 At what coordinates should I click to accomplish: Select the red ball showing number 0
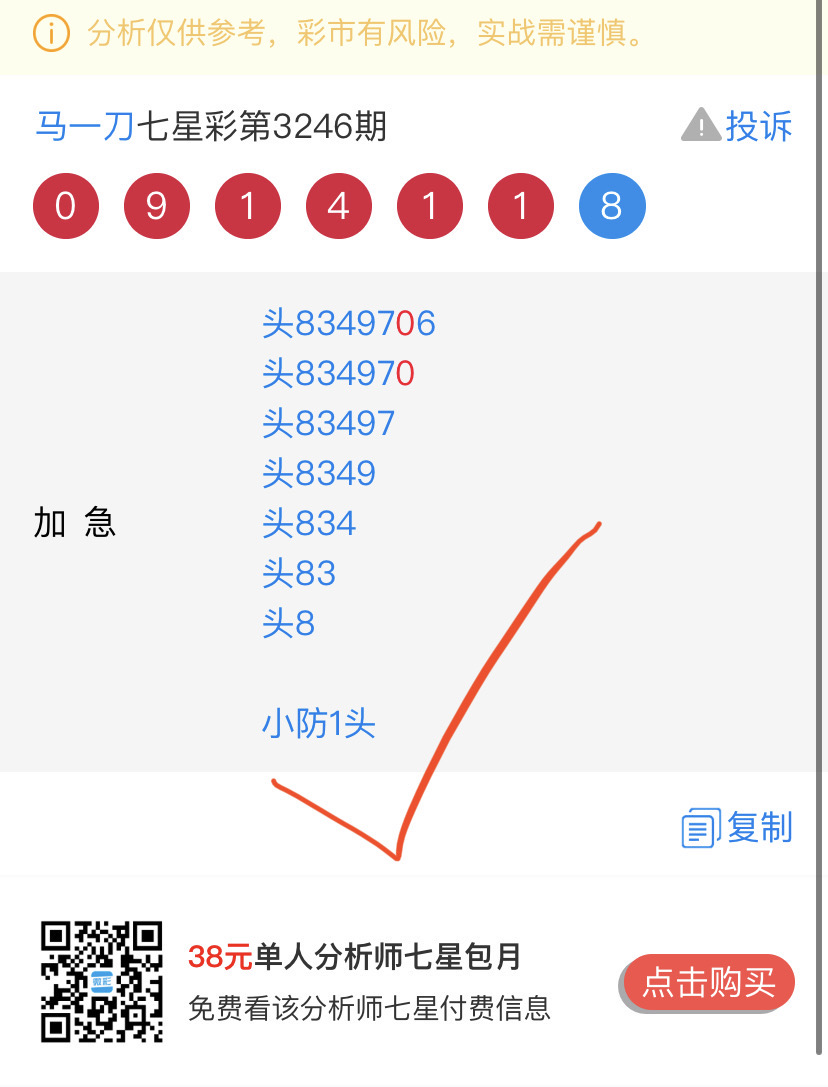(65, 205)
